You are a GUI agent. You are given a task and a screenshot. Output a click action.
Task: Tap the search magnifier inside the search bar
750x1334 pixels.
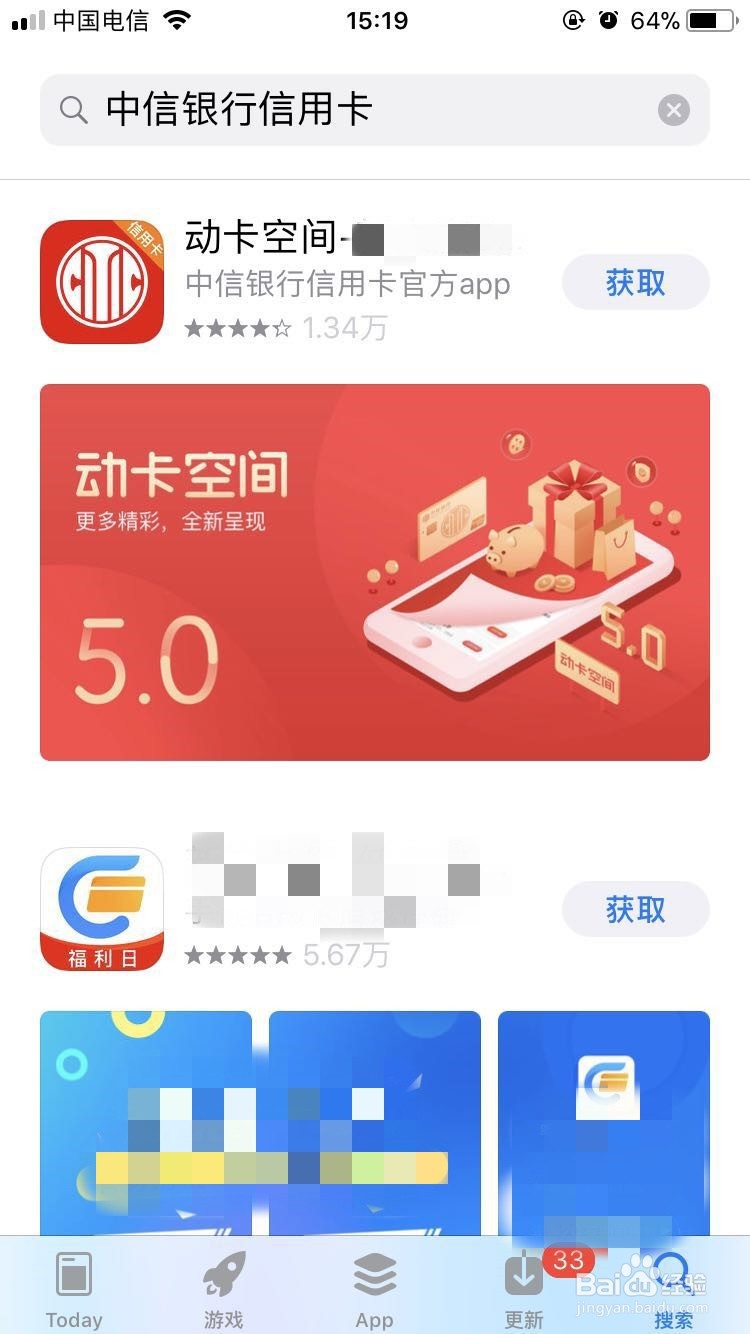pyautogui.click(x=72, y=109)
